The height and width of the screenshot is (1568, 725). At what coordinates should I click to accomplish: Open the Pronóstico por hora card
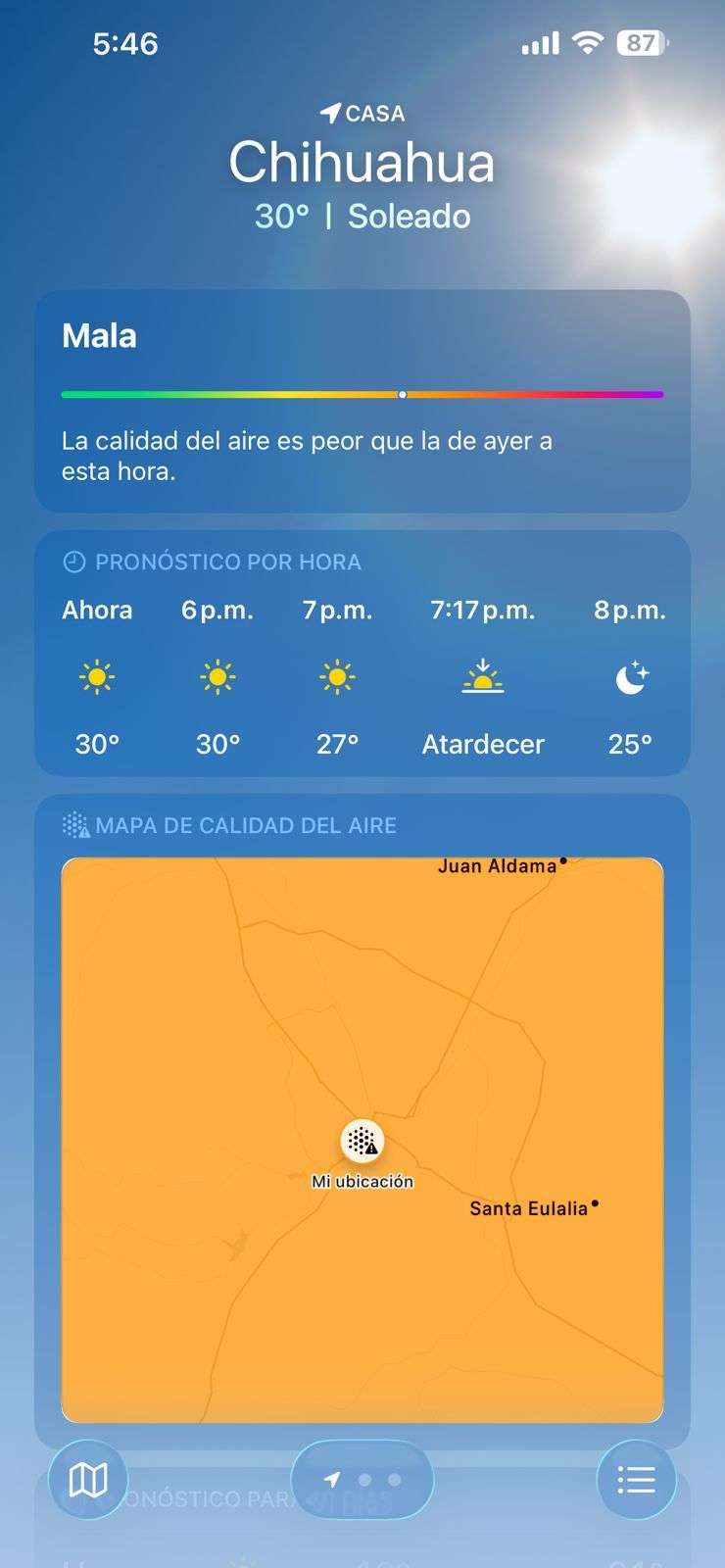pyautogui.click(x=362, y=654)
